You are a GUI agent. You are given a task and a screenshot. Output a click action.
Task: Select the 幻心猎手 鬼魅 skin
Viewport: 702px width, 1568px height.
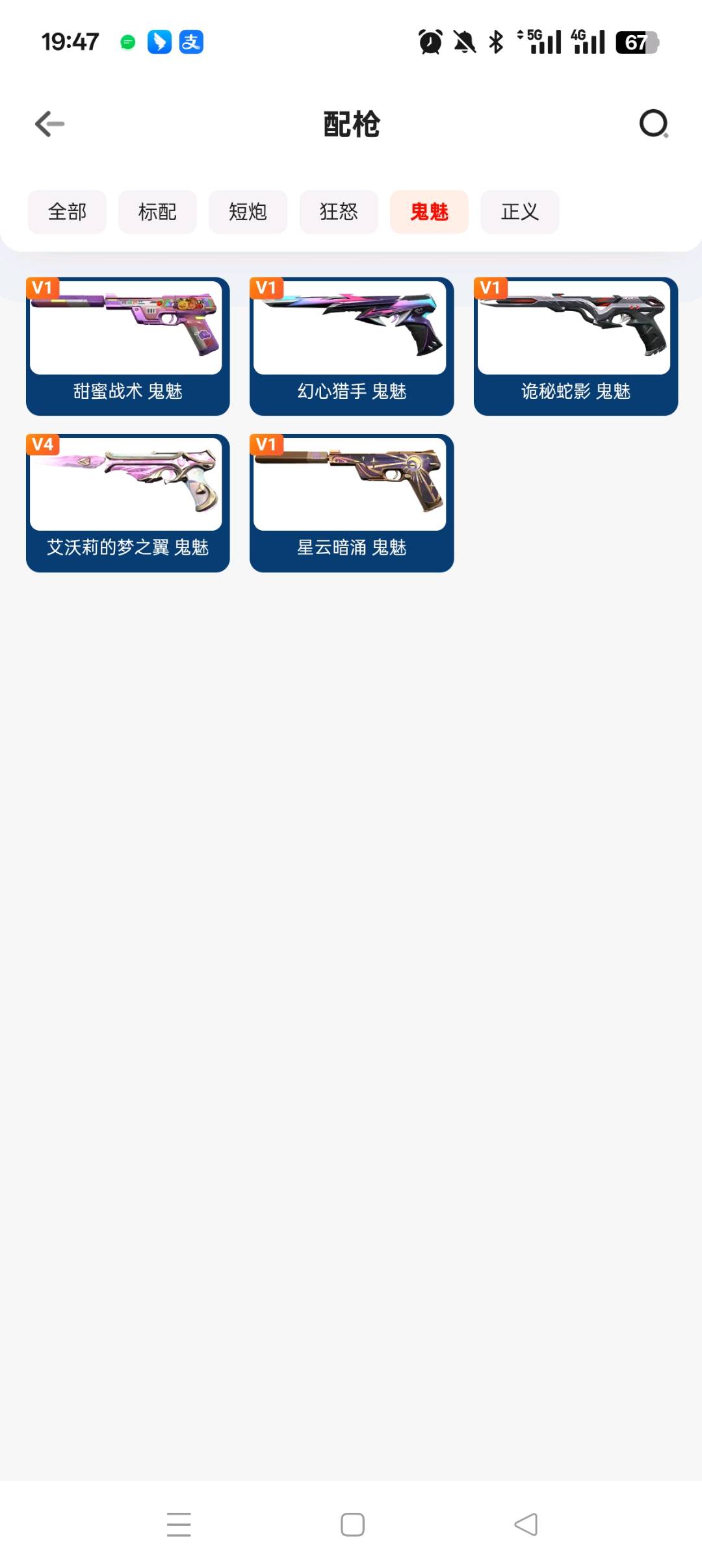click(352, 346)
